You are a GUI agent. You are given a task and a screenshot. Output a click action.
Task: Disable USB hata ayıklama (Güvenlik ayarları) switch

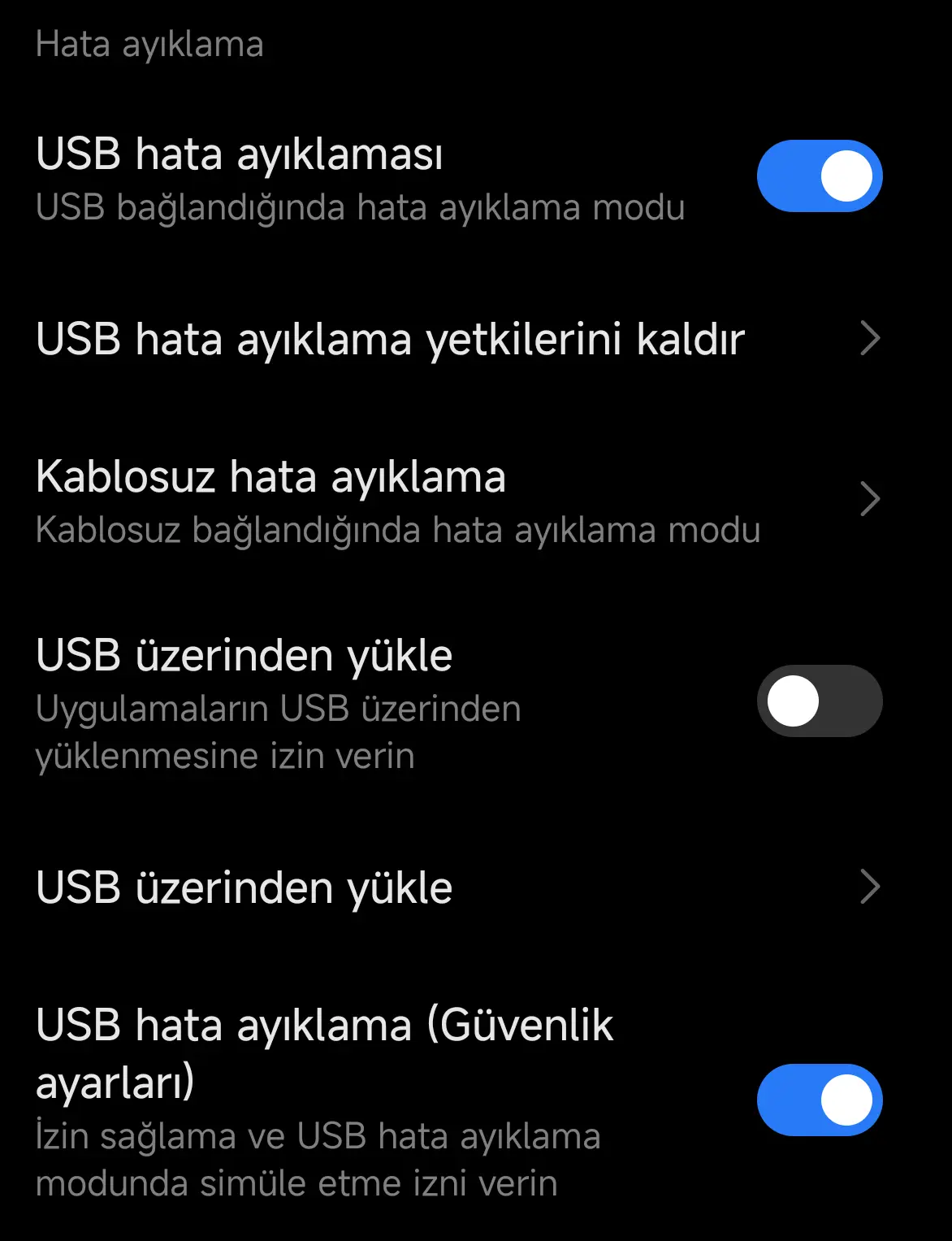820,1100
